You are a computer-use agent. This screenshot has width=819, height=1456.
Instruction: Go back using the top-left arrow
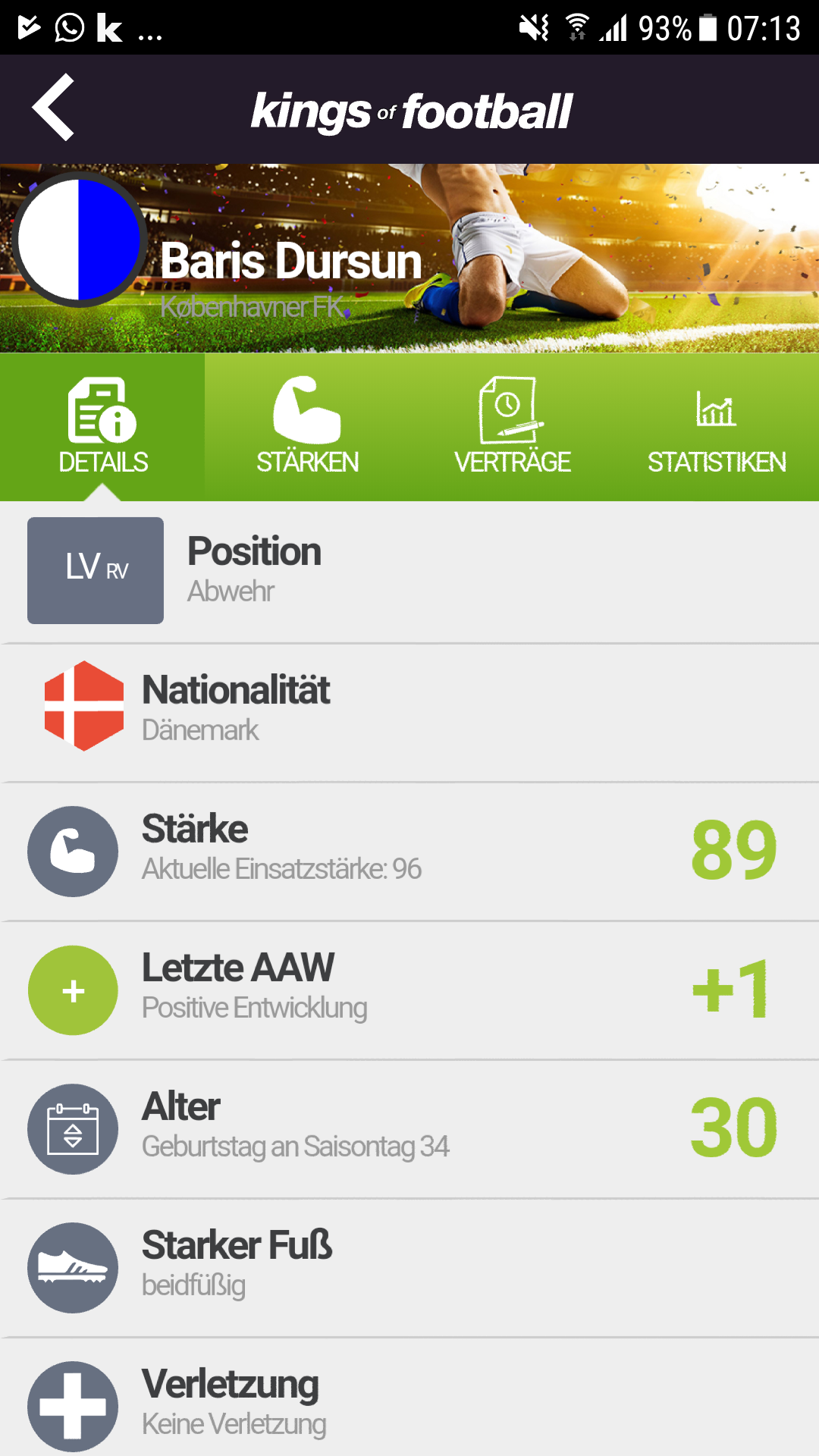point(53,108)
